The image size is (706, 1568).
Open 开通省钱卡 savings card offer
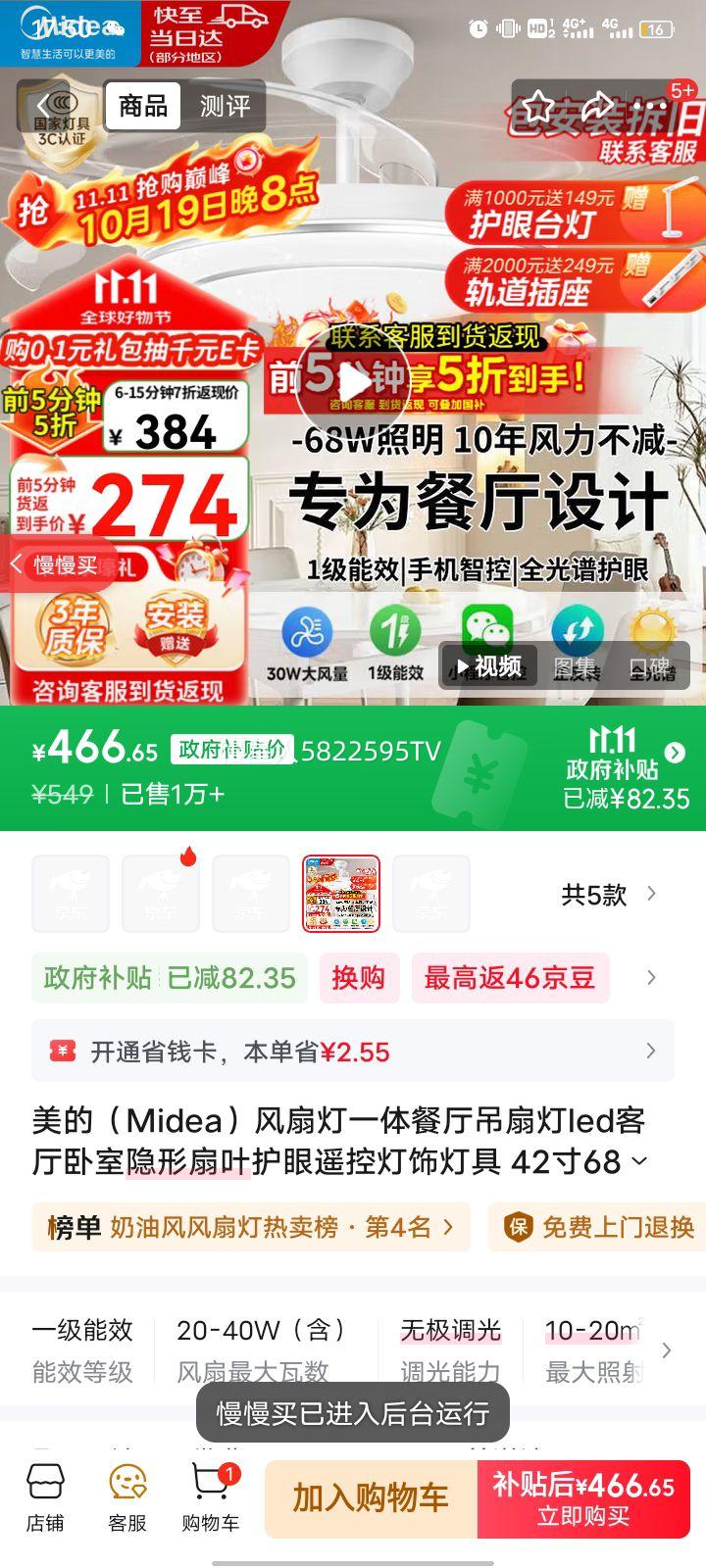pos(353,1052)
